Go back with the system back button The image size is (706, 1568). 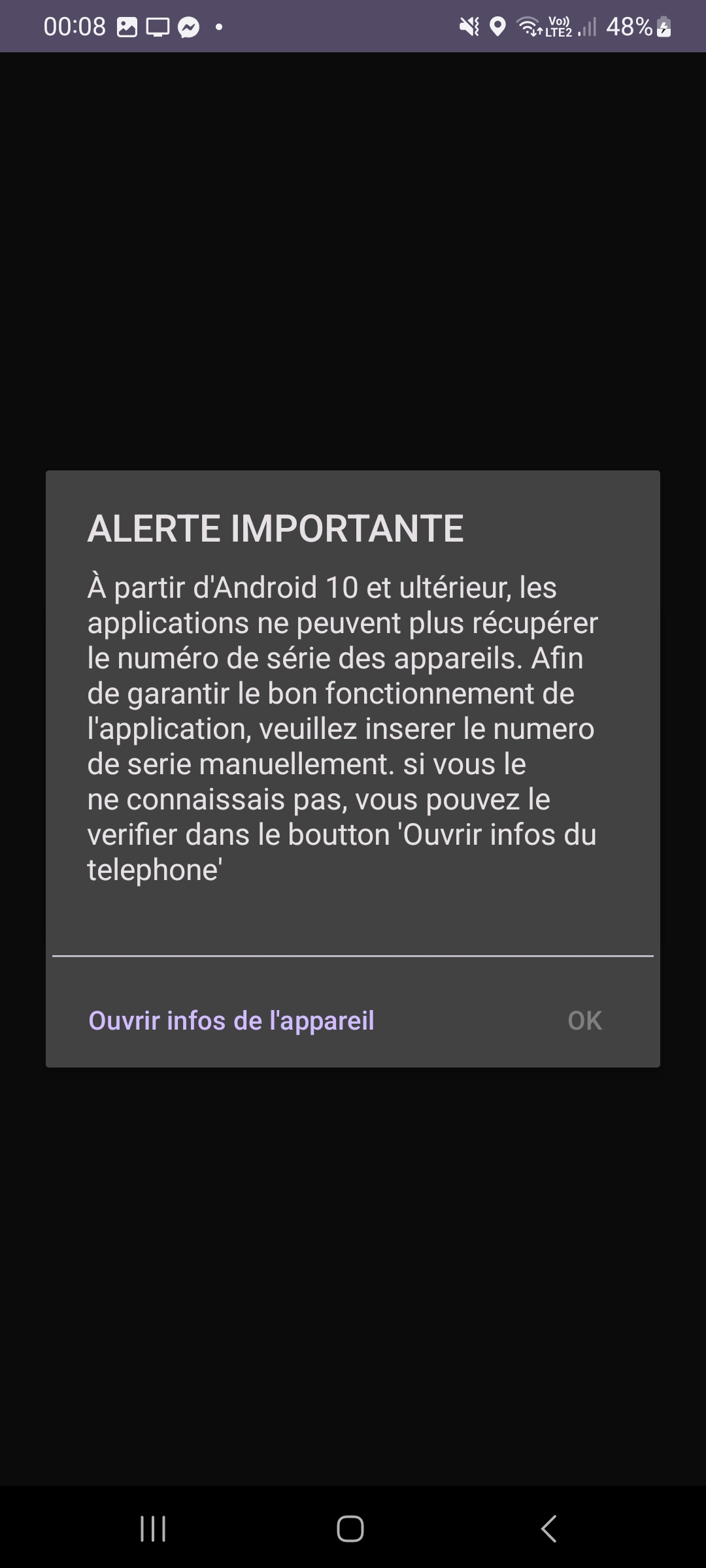[x=548, y=1529]
